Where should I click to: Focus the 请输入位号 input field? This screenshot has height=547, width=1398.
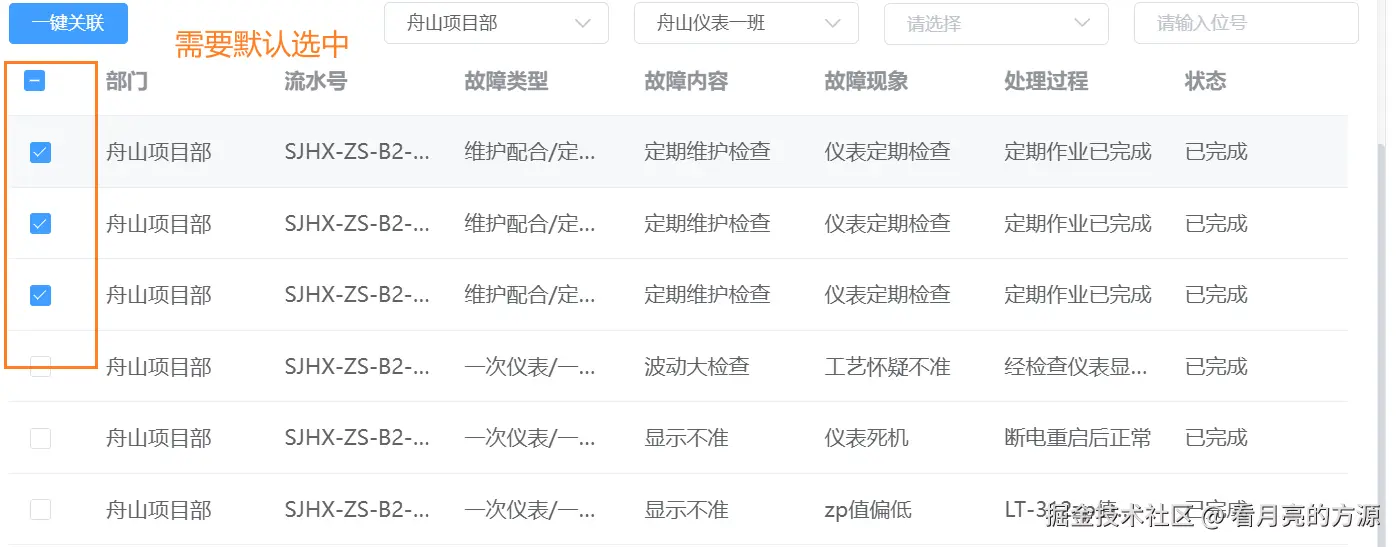pyautogui.click(x=1245, y=23)
